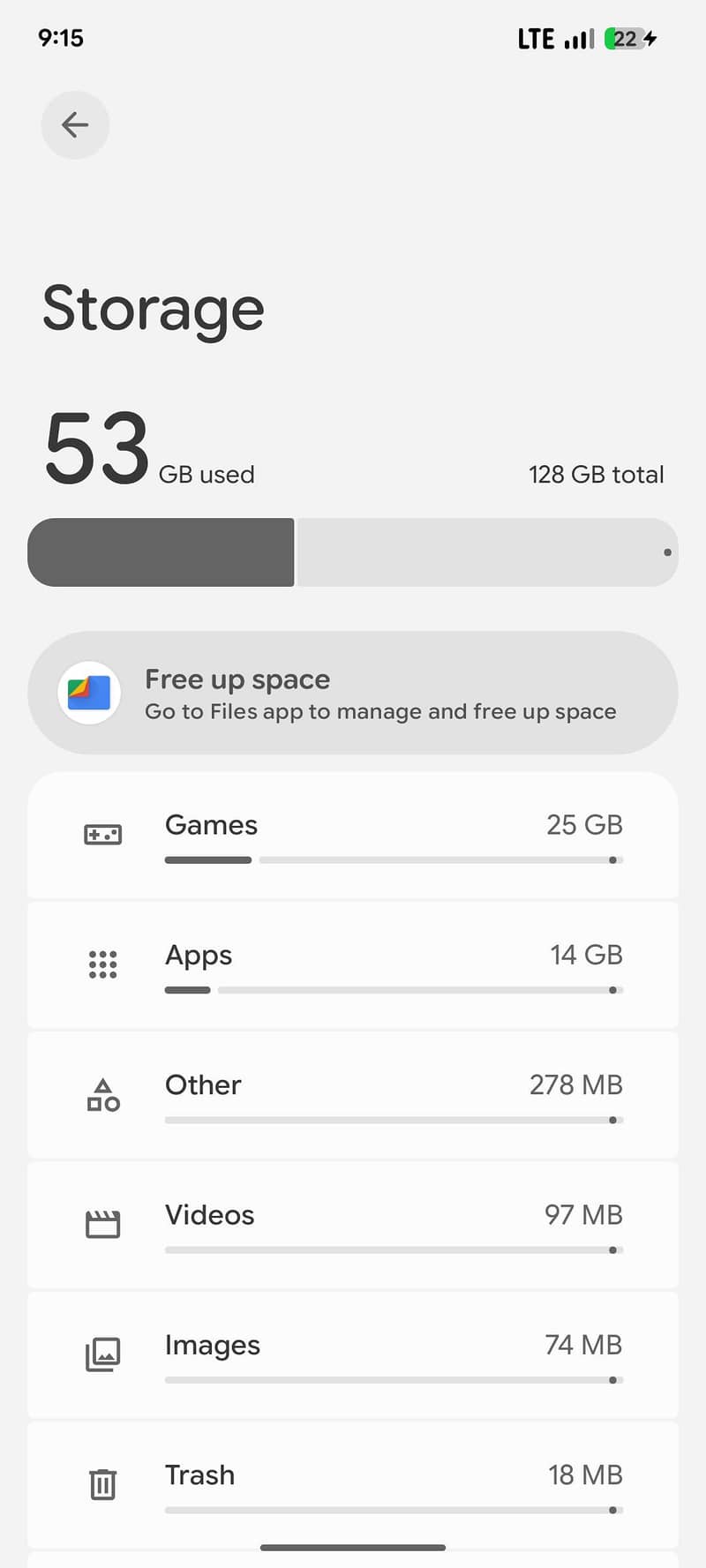The image size is (706, 1568).
Task: Tap the Games category progress bar
Action: click(x=394, y=859)
